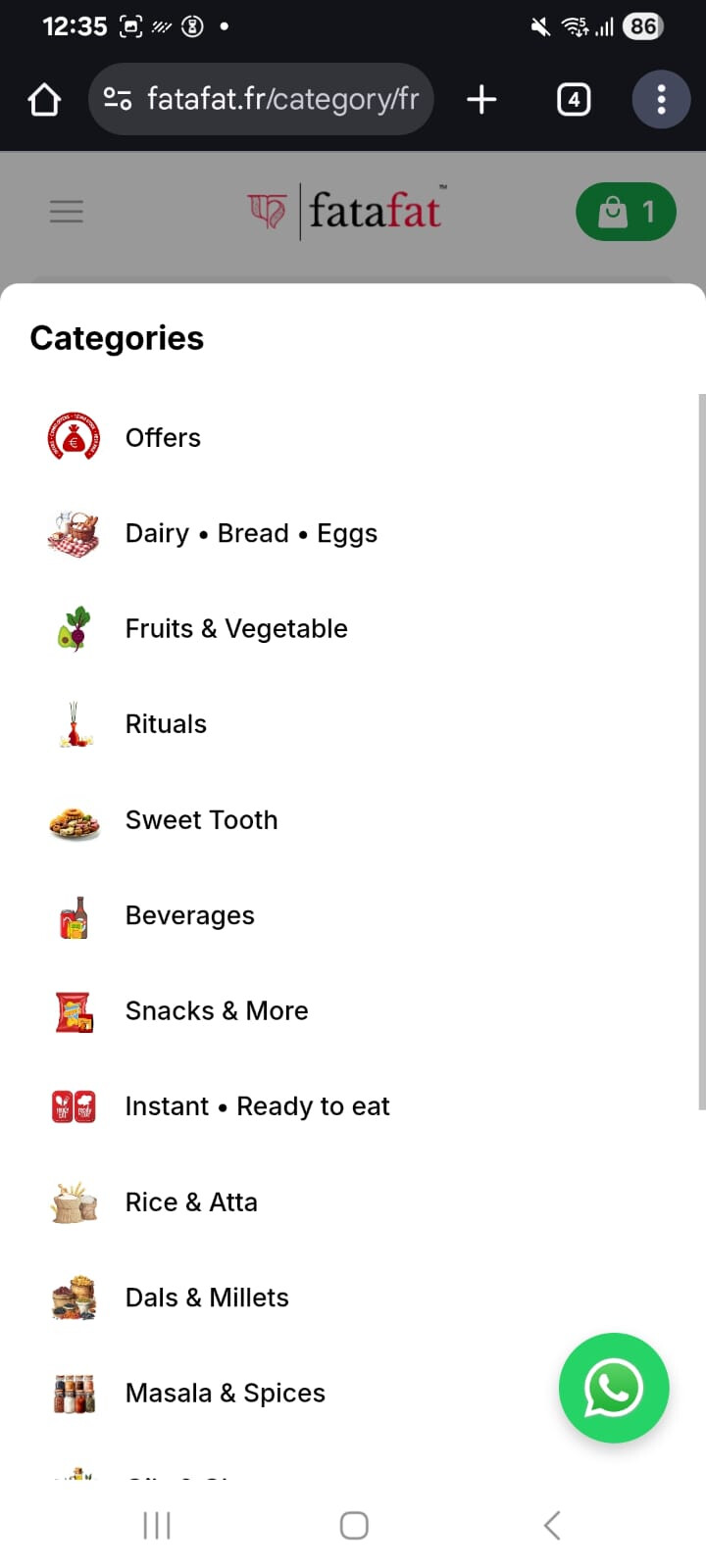
Task: Open the browser overflow menu
Action: click(x=661, y=99)
